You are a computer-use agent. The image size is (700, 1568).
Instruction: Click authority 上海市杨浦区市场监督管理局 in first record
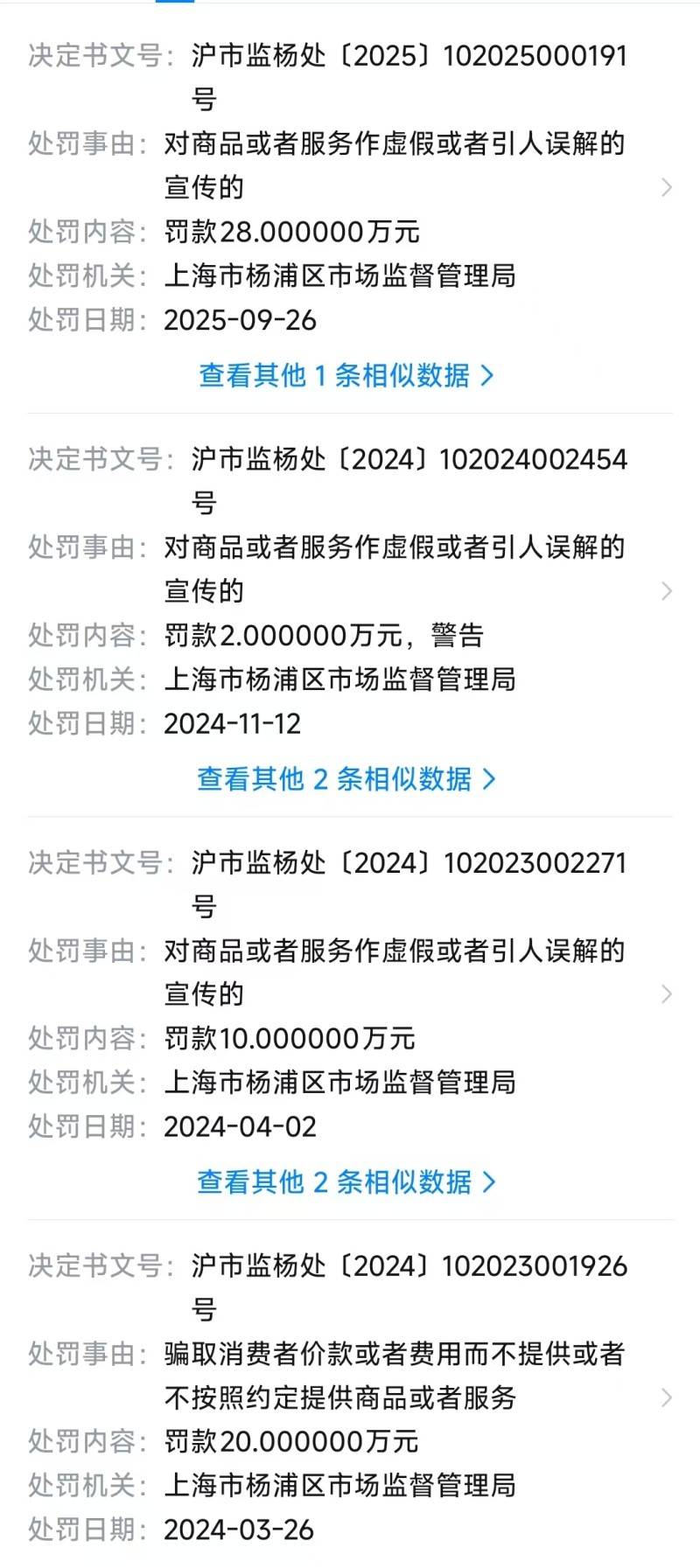[x=341, y=276]
